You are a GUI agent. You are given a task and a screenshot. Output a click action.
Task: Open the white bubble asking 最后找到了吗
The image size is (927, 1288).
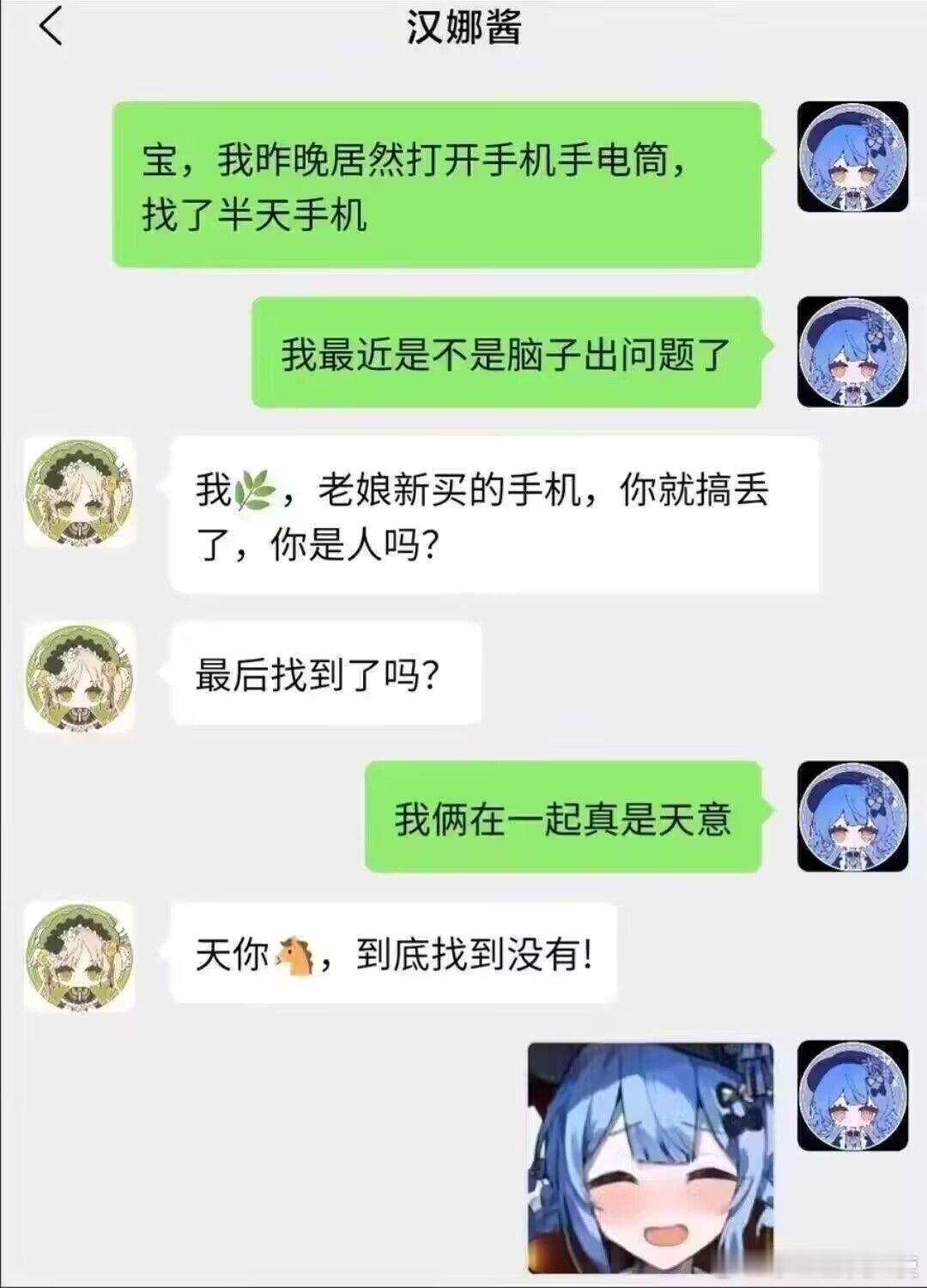326,676
